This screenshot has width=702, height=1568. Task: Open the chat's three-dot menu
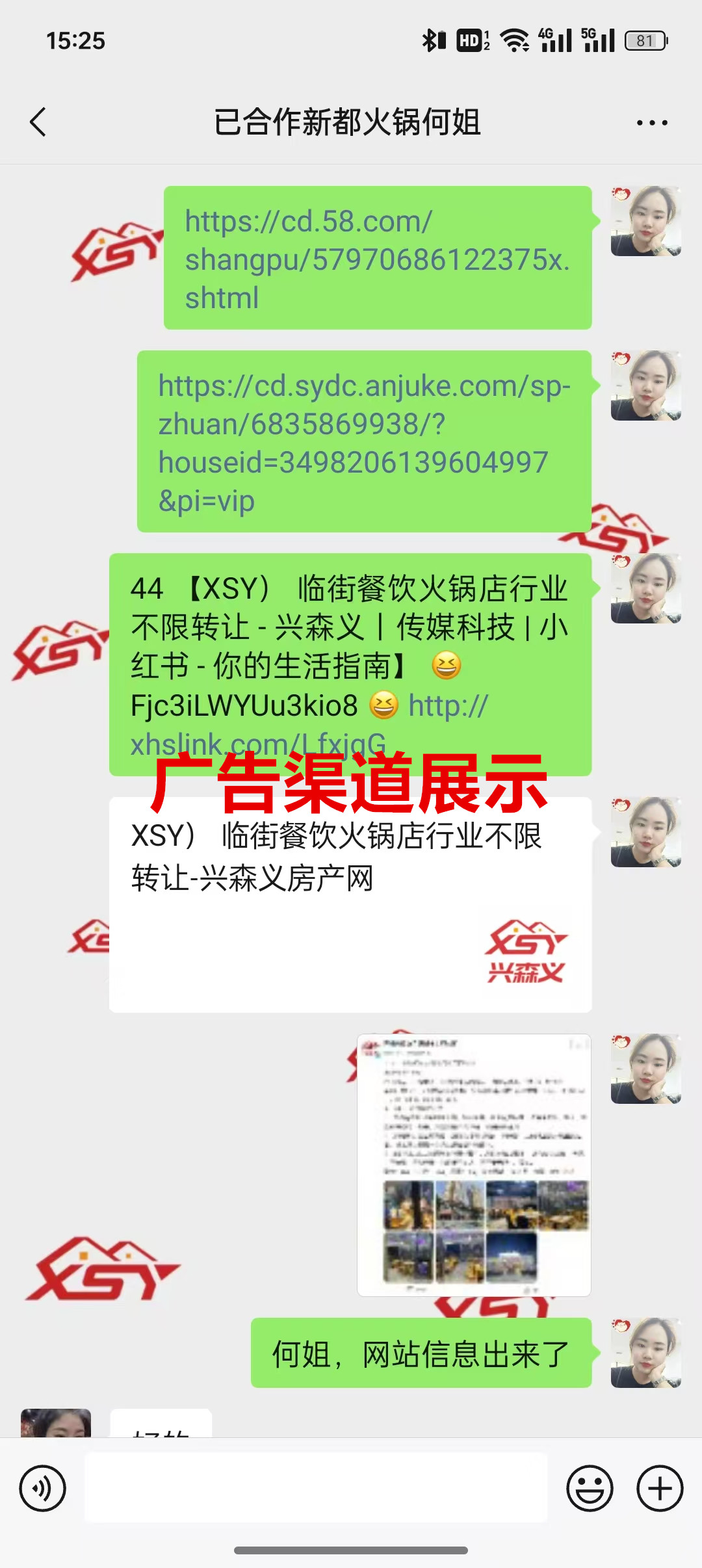tap(652, 122)
